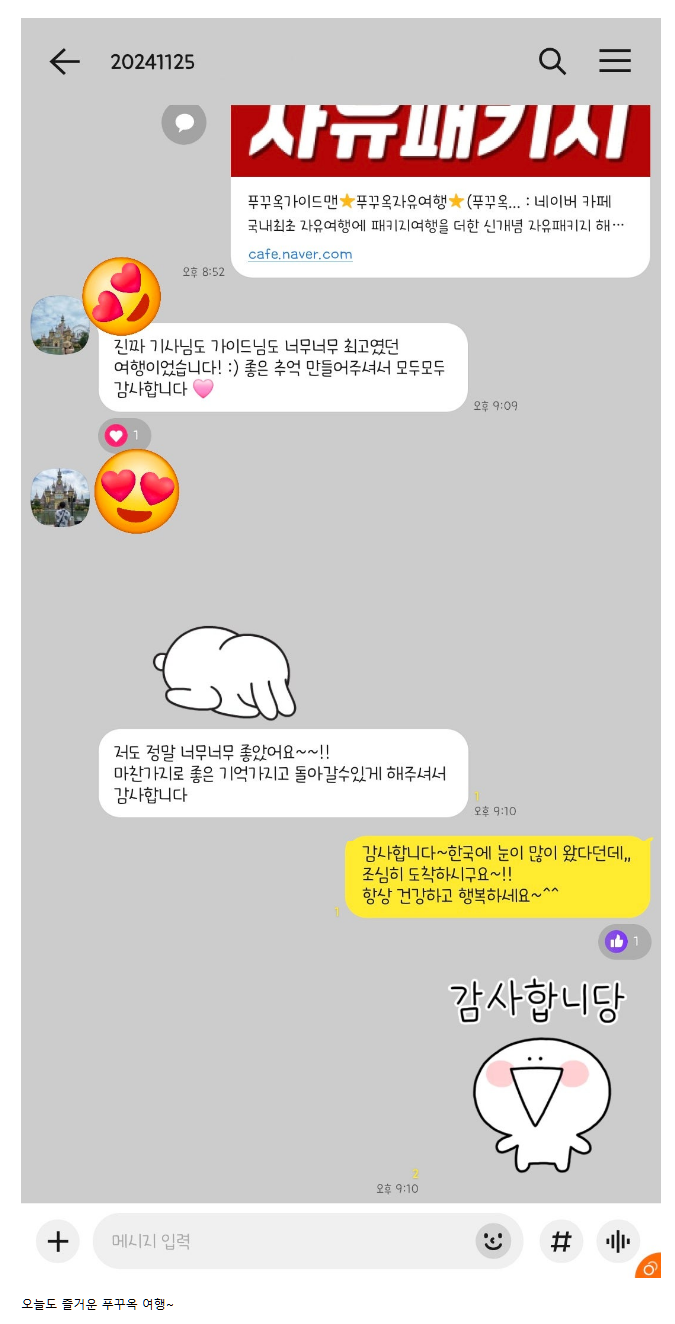675x1324 pixels.
Task: Tap the heart reaction under 진짜 기사님도 message
Action: pos(124,436)
